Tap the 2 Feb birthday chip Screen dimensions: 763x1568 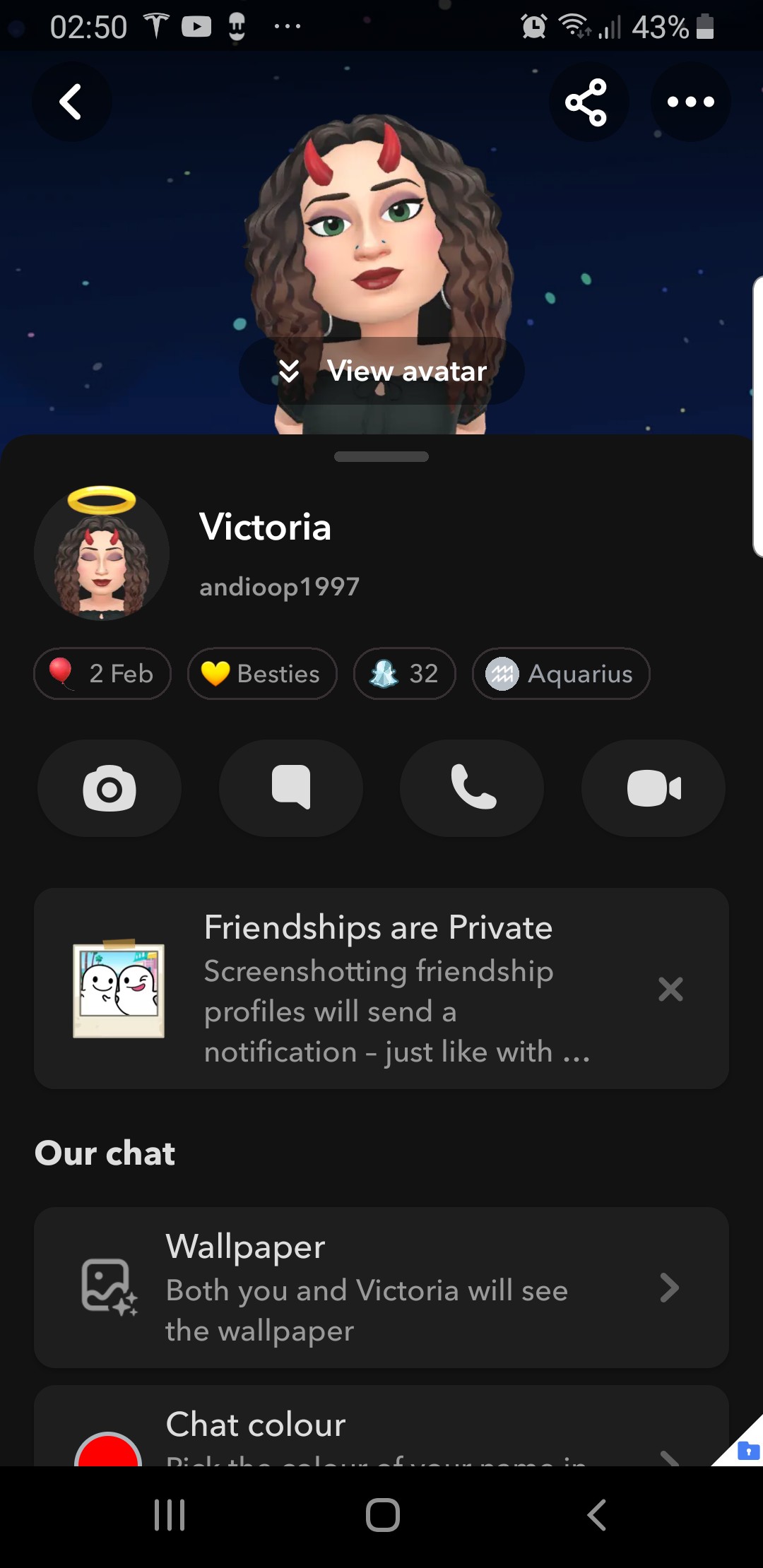(x=102, y=674)
